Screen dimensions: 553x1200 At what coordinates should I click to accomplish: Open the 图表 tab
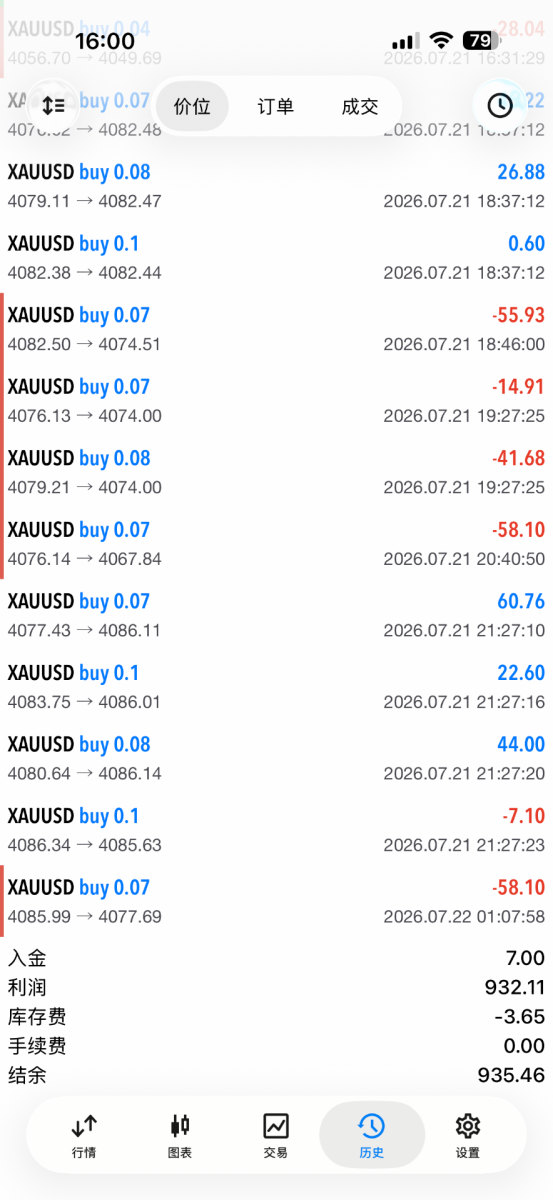[x=180, y=1136]
